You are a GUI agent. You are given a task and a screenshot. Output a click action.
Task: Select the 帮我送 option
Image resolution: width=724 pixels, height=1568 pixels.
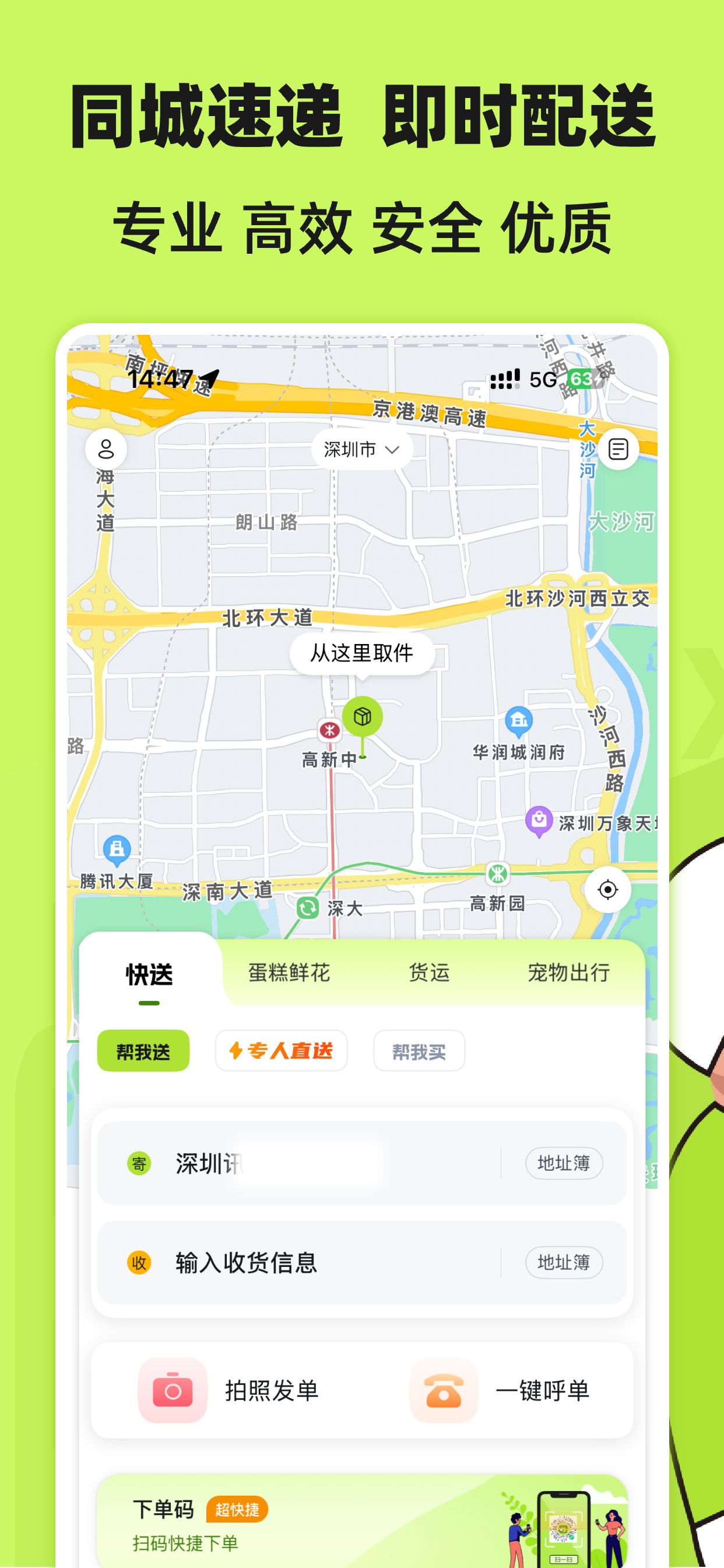[x=143, y=1050]
